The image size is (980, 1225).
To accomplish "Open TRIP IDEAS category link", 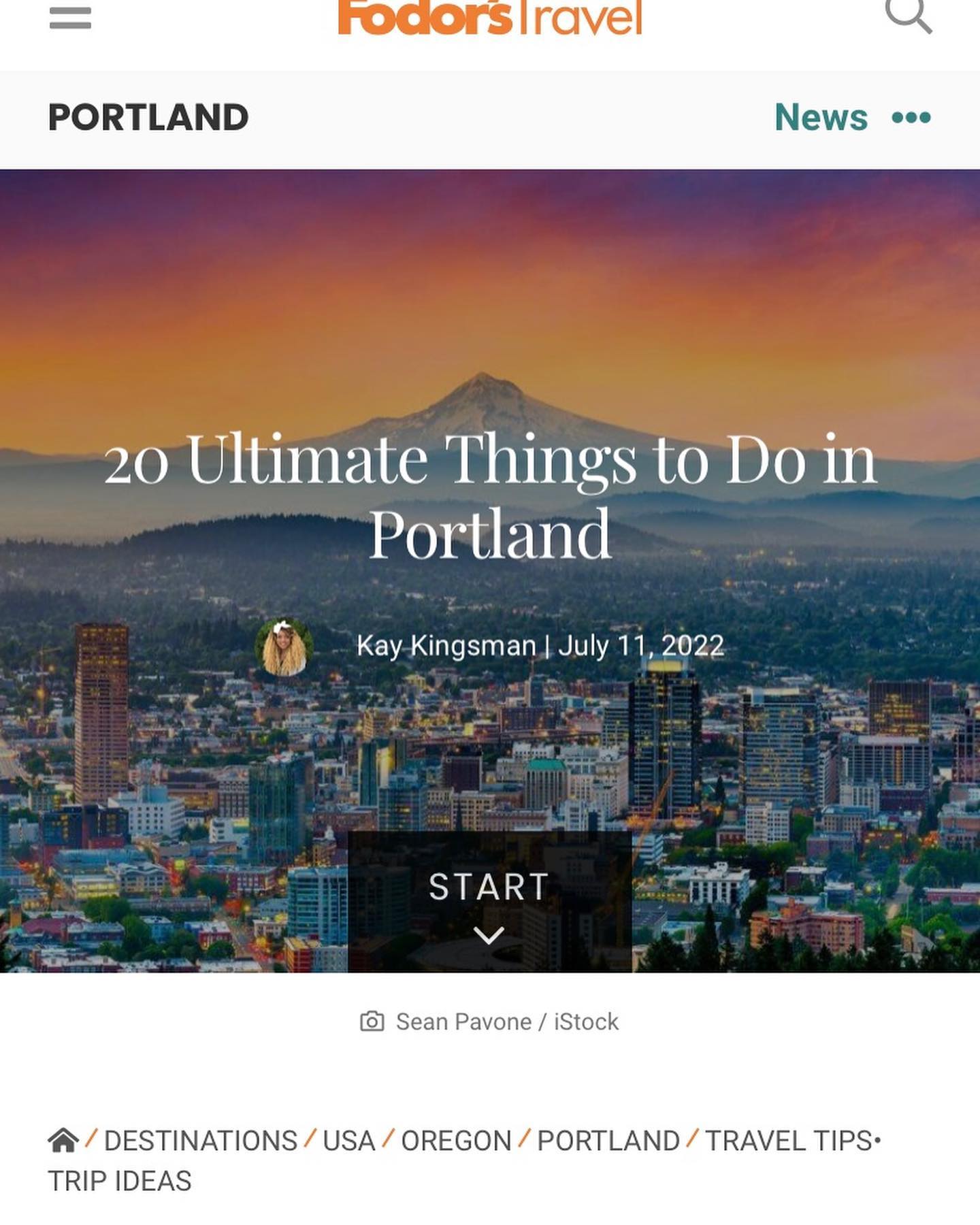I will tap(120, 1181).
